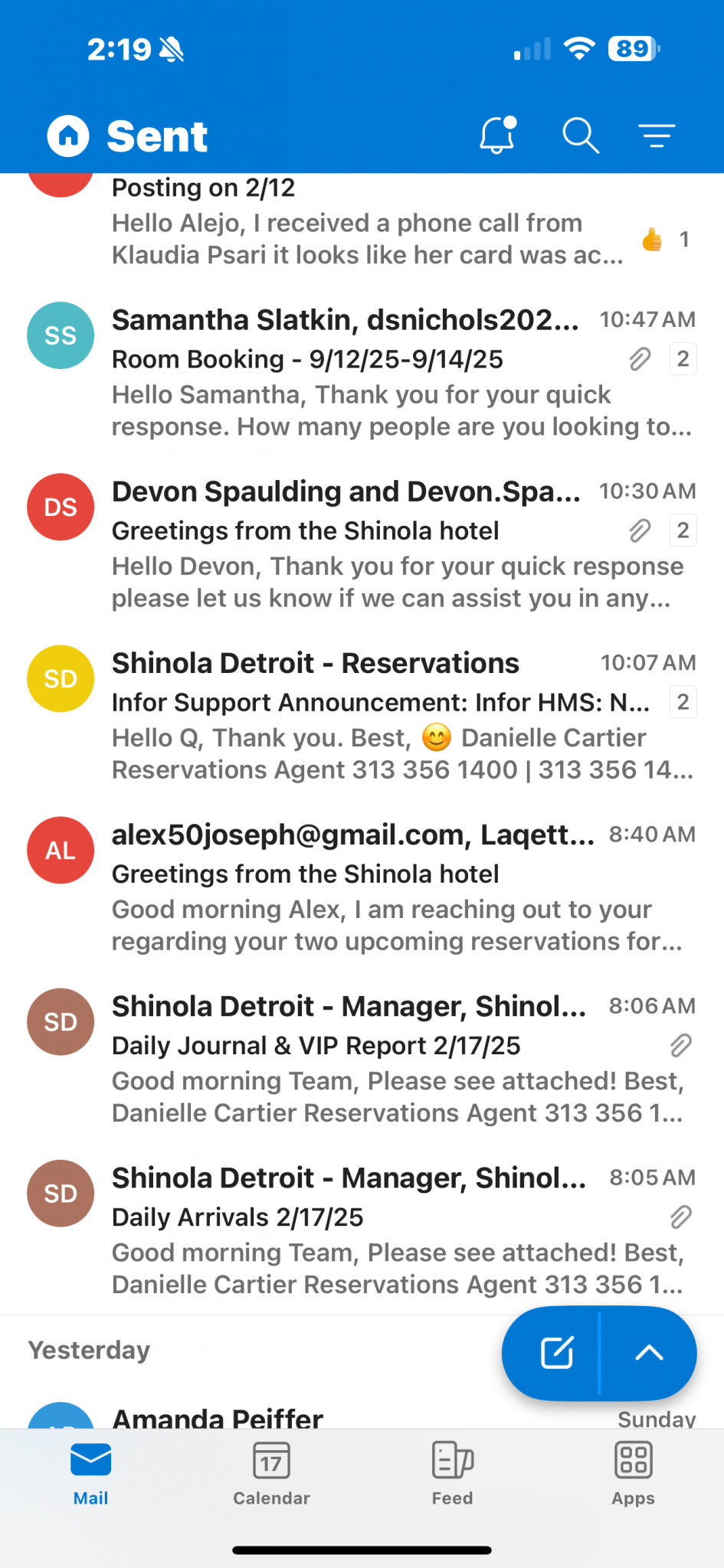Open the Daily Arrivals 2/17/25 email
724x1568 pixels.
tap(362, 1230)
